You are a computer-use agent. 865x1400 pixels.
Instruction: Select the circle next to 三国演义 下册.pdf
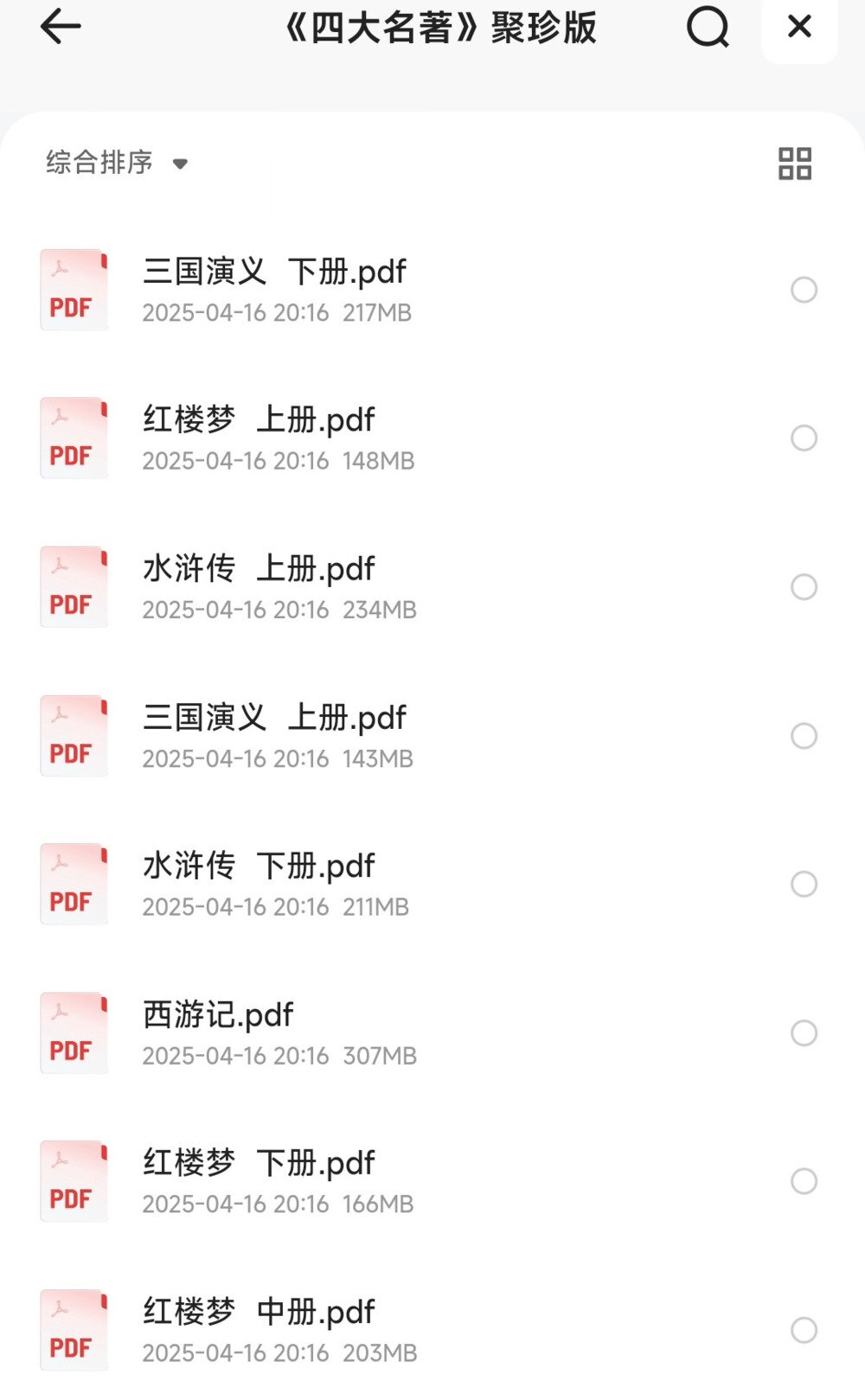[804, 290]
